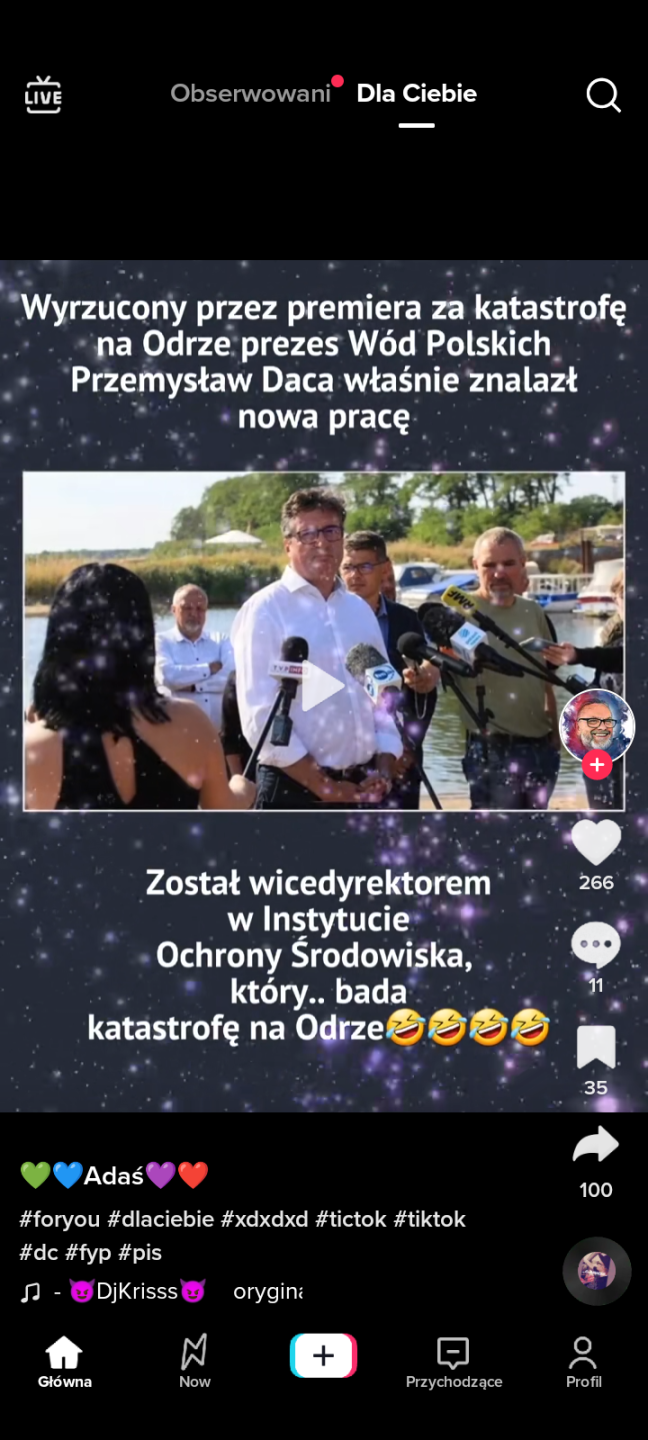Open the search magnifier

pos(603,95)
